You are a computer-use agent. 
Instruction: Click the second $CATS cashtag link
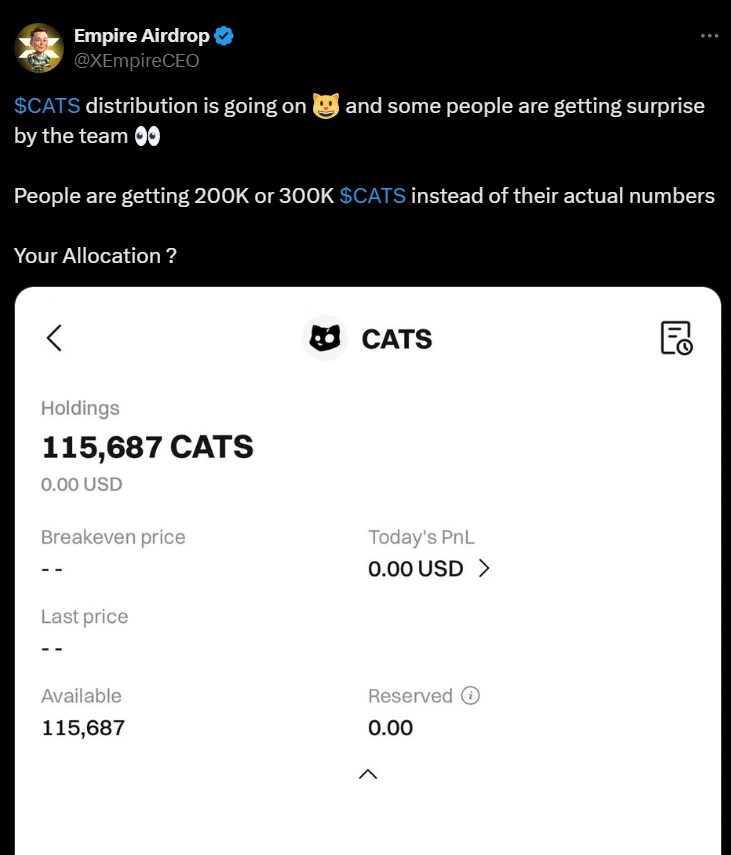[373, 195]
